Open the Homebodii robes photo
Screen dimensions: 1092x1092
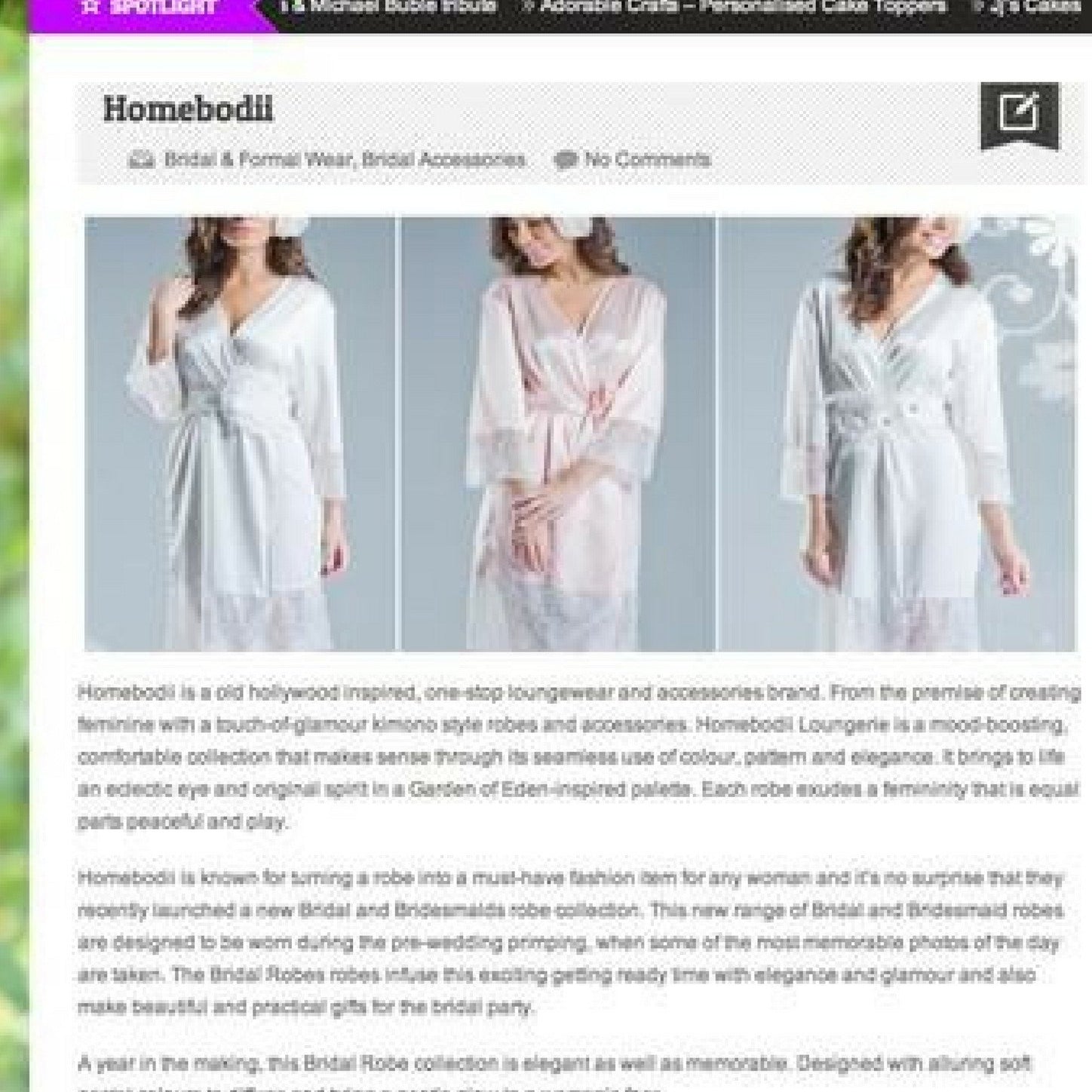pos(579,434)
